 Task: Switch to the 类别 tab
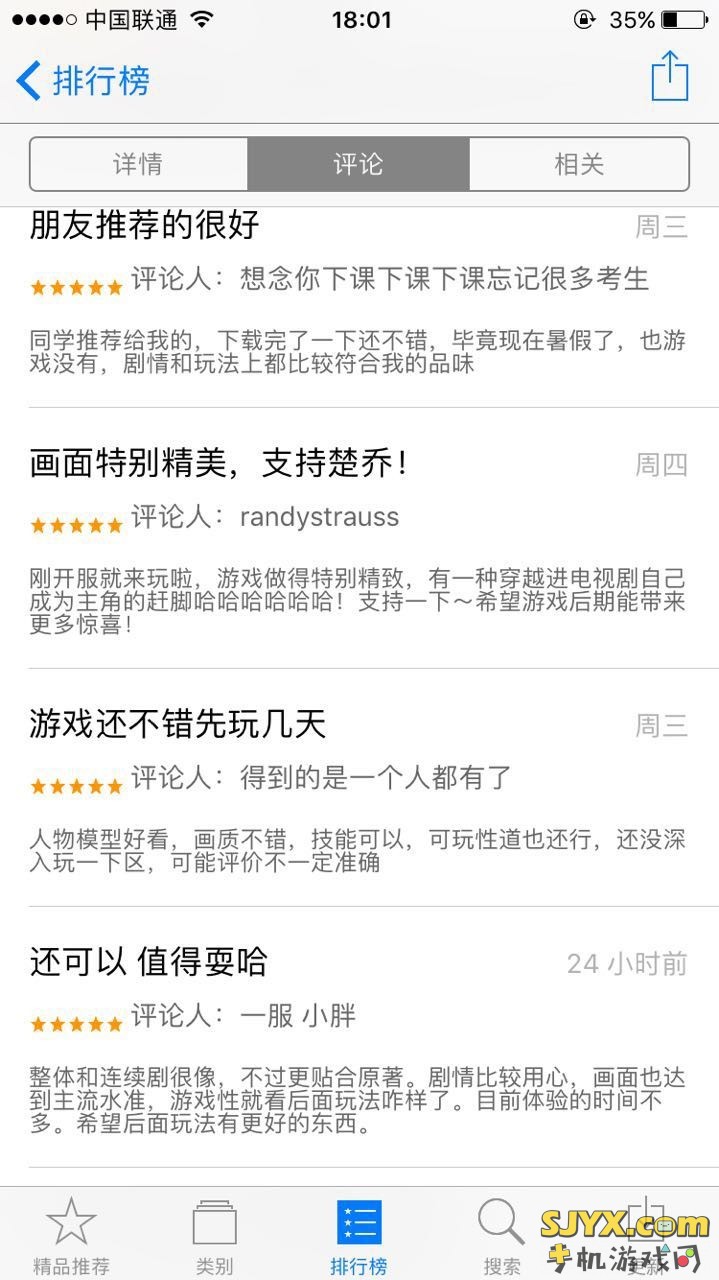pos(214,1236)
